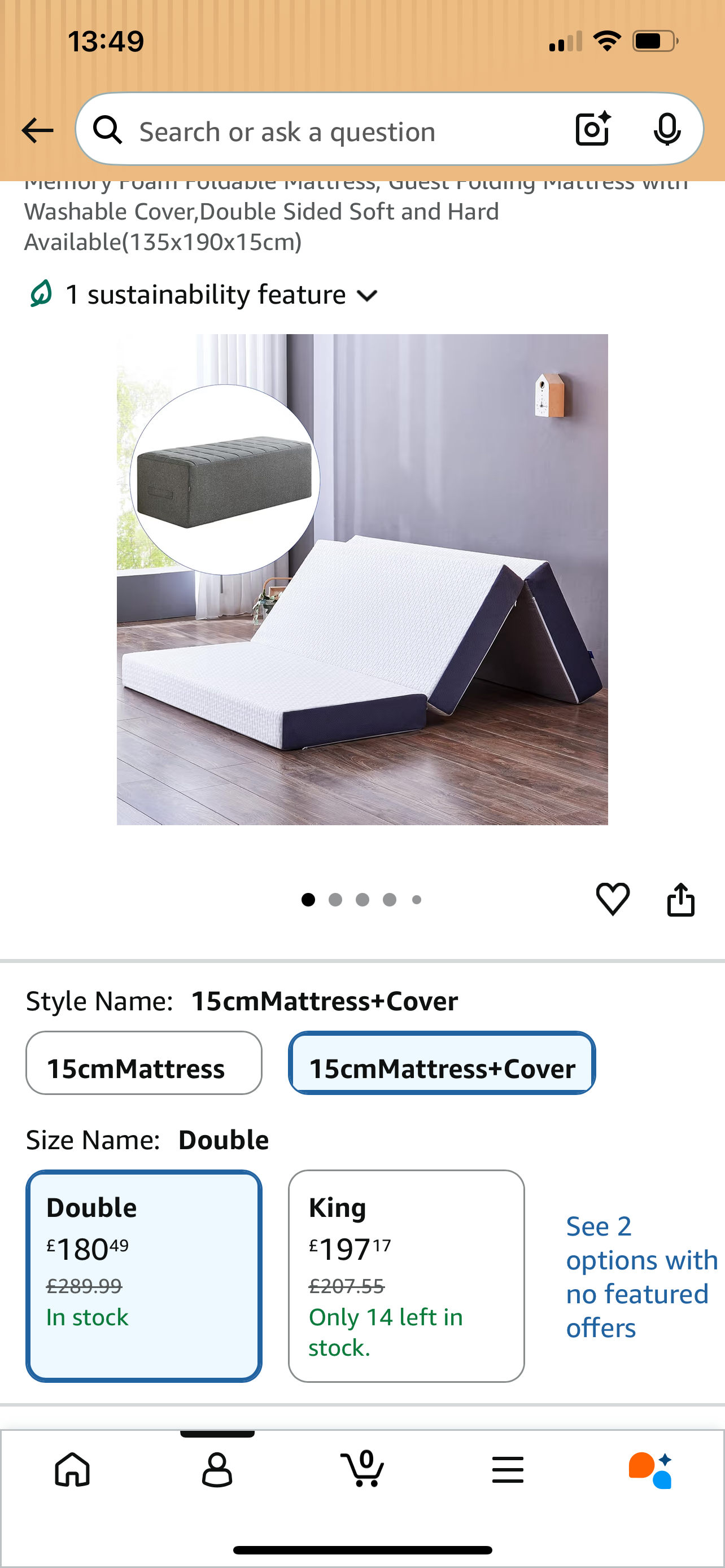This screenshot has width=725, height=1568.
Task: Go back using the arrow icon
Action: tap(37, 130)
